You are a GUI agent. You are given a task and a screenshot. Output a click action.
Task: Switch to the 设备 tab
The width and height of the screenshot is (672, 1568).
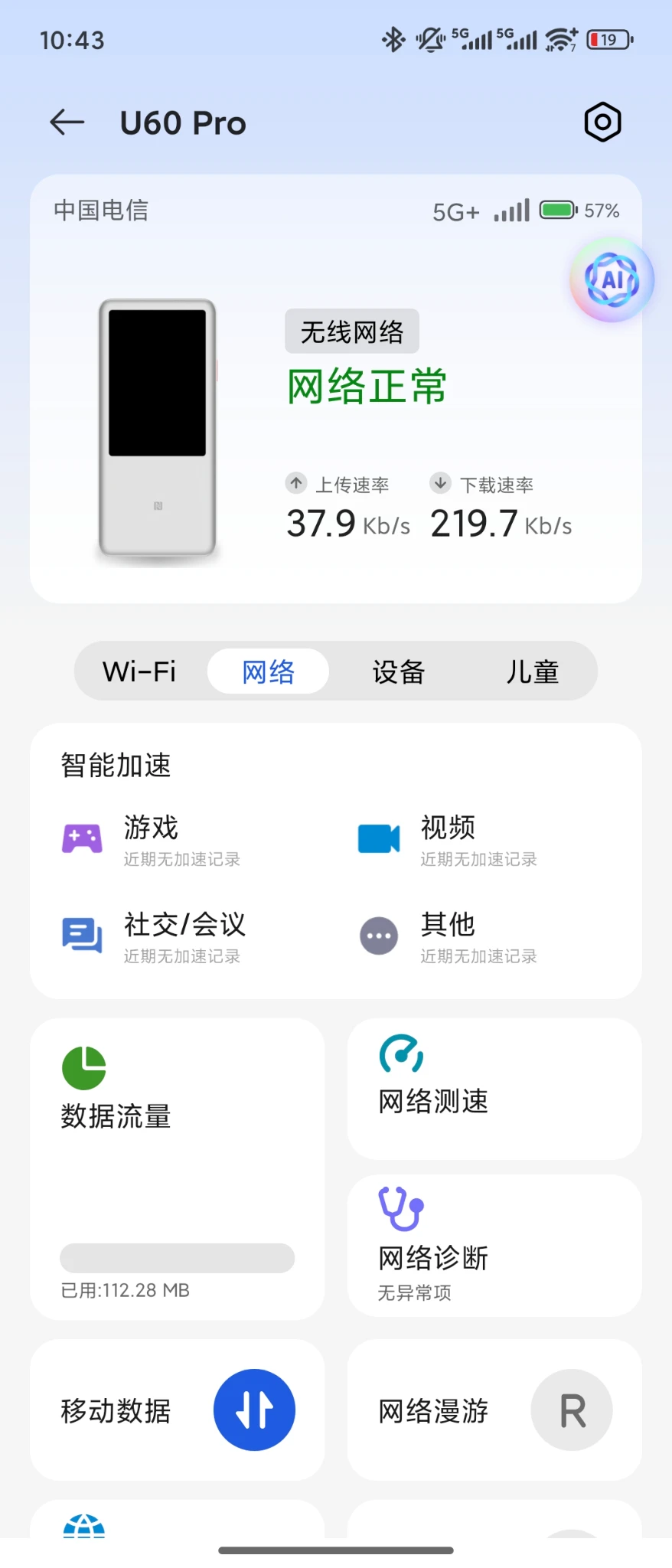coord(399,671)
